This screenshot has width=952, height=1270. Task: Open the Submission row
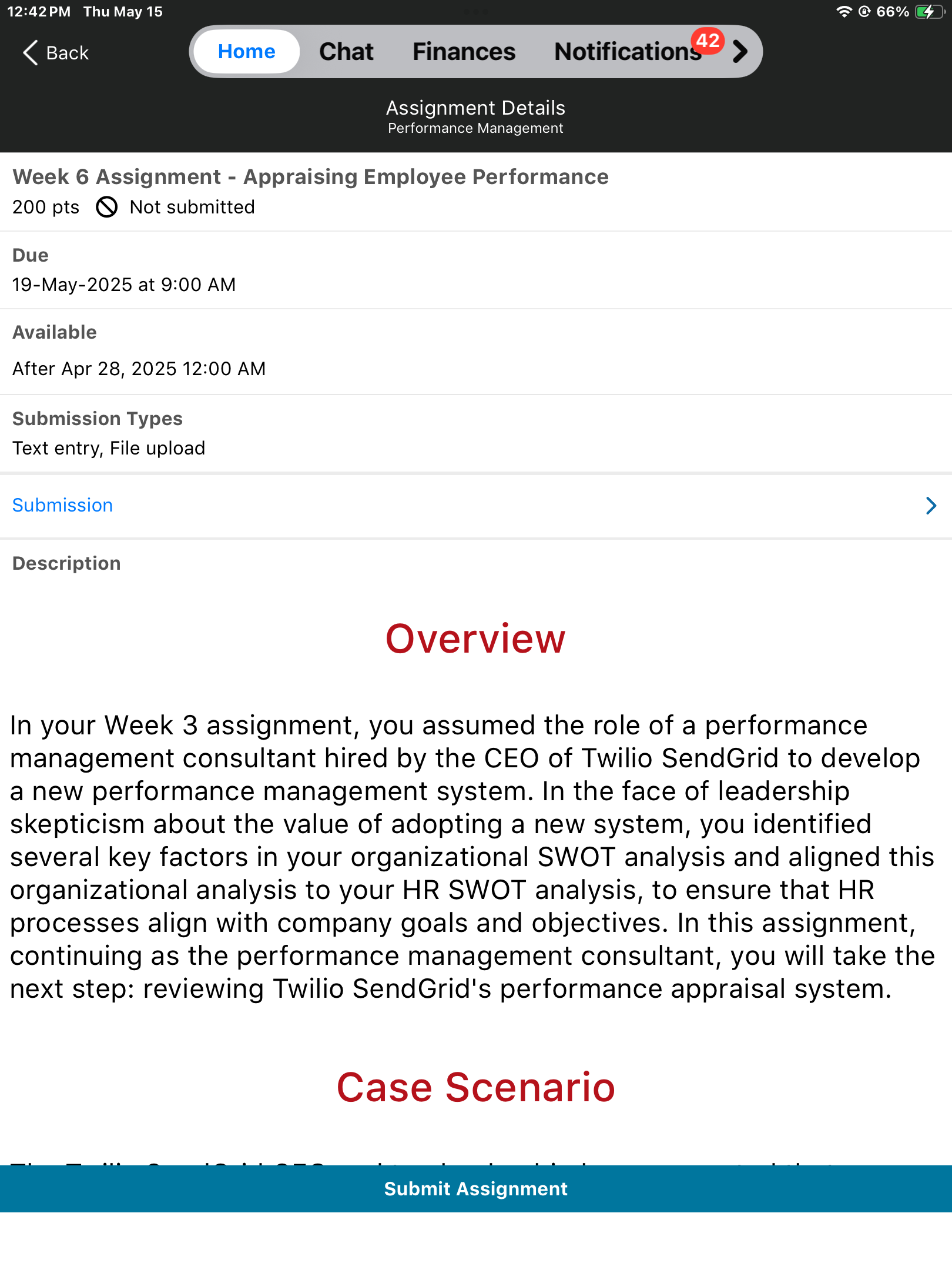tap(476, 506)
